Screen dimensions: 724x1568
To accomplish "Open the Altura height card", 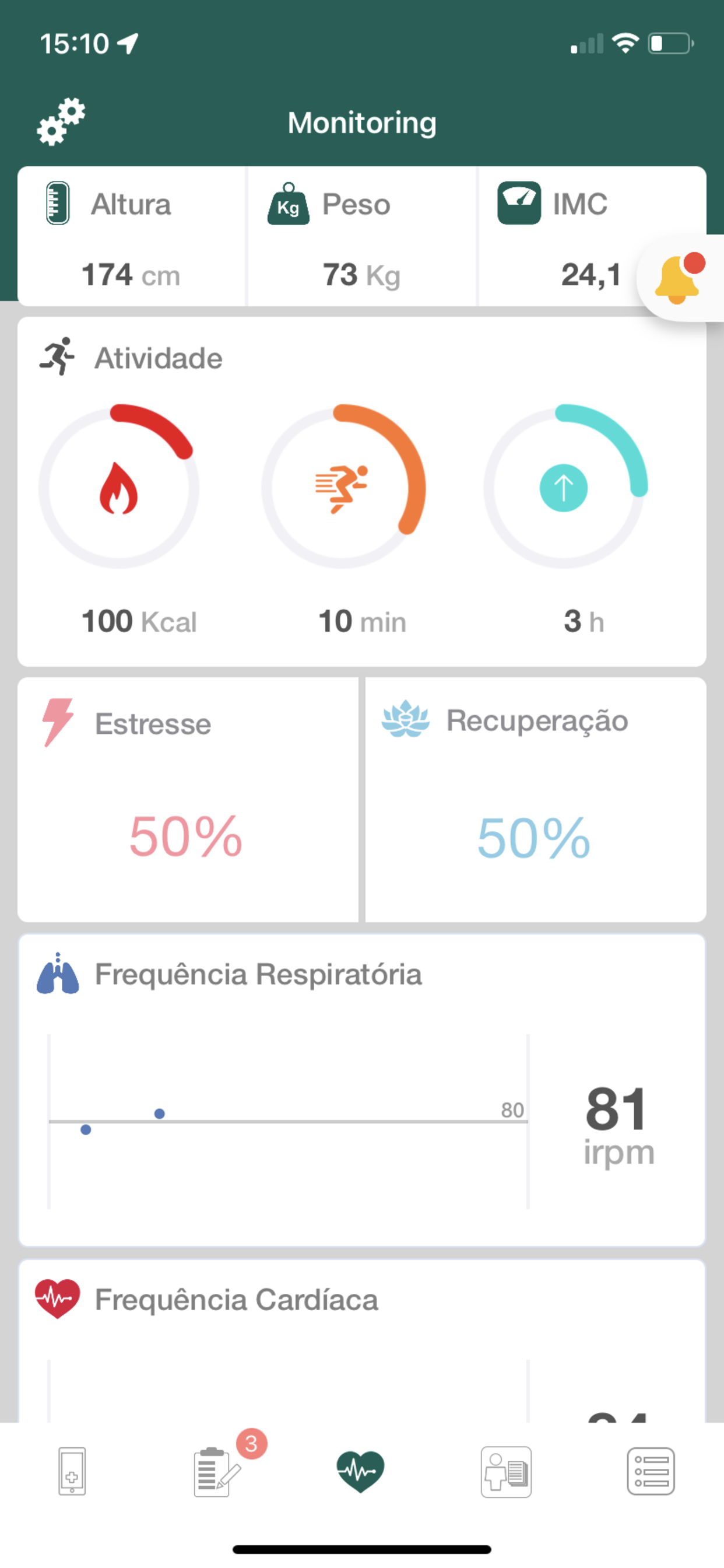I will [131, 236].
